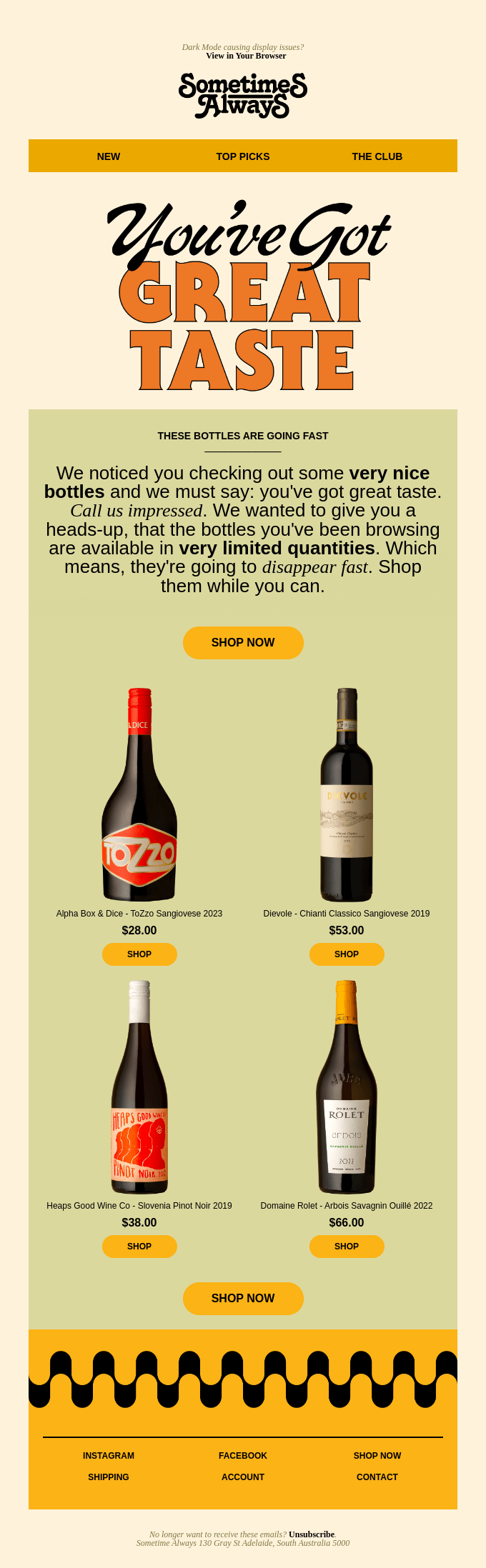Viewport: 486px width, 1568px height.
Task: View the Domaine Rolet bottle image
Action: (x=347, y=1087)
